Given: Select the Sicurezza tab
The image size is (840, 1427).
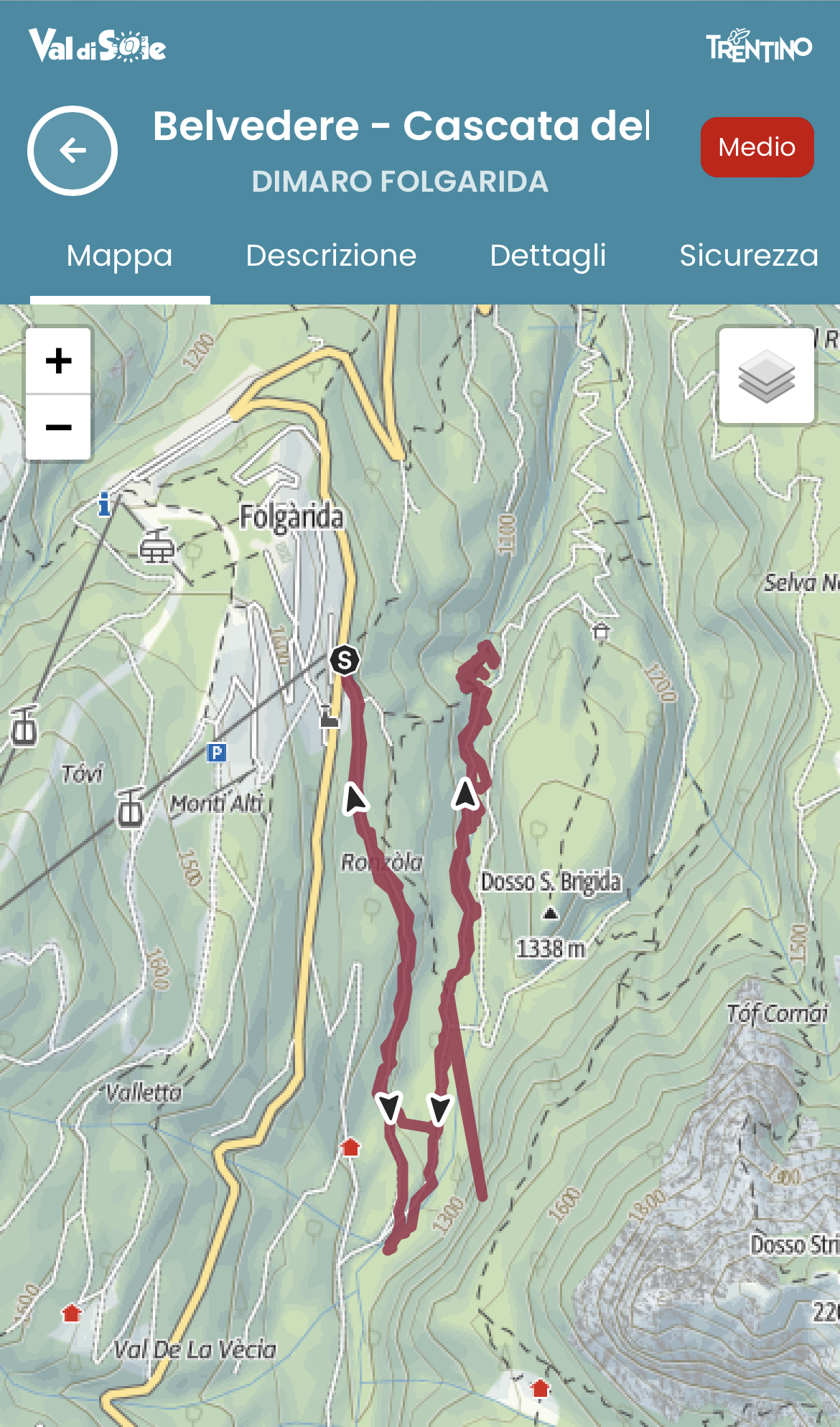Looking at the screenshot, I should 749,256.
